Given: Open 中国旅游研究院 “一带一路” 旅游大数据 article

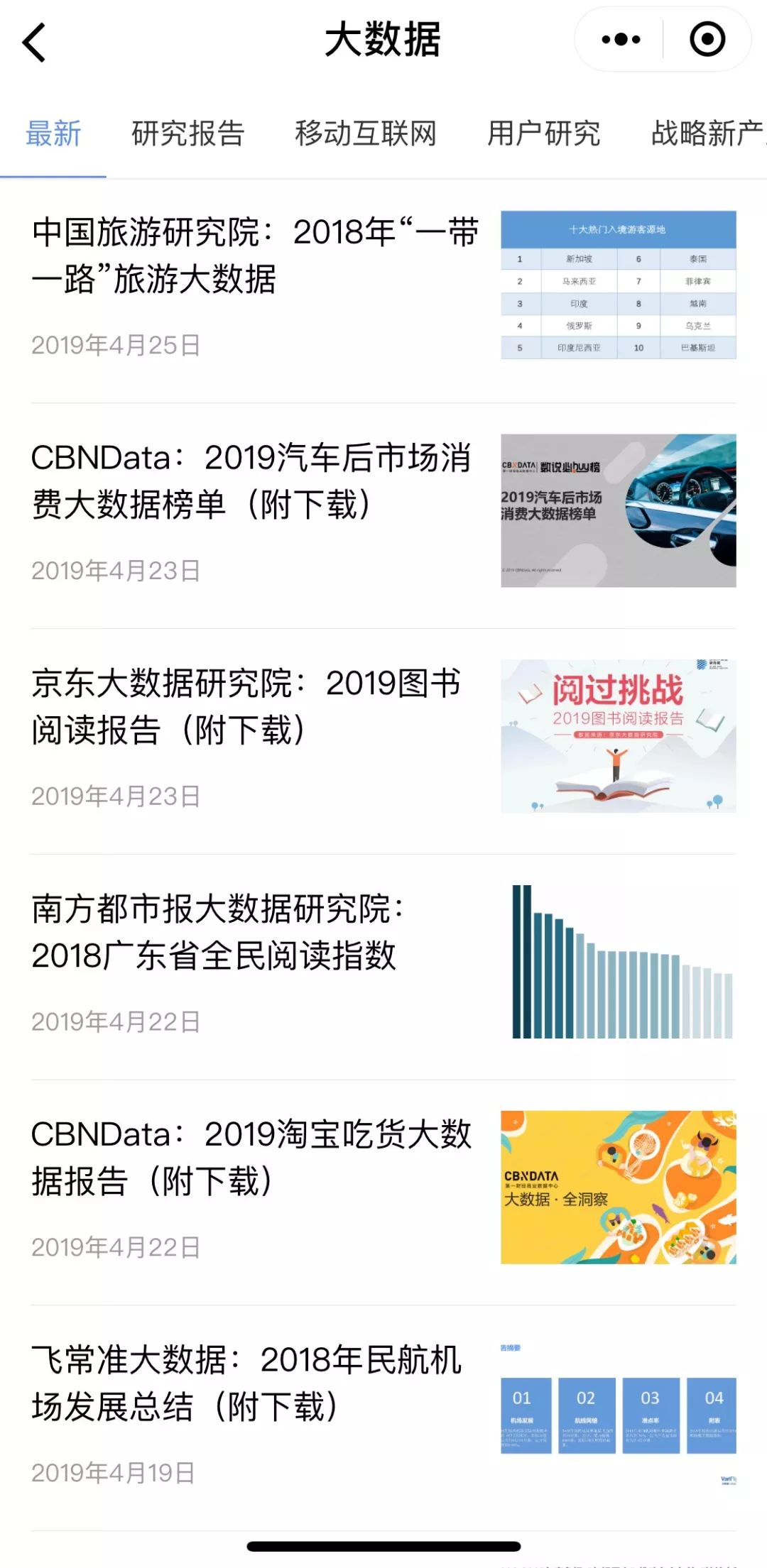Looking at the screenshot, I should coord(256,256).
